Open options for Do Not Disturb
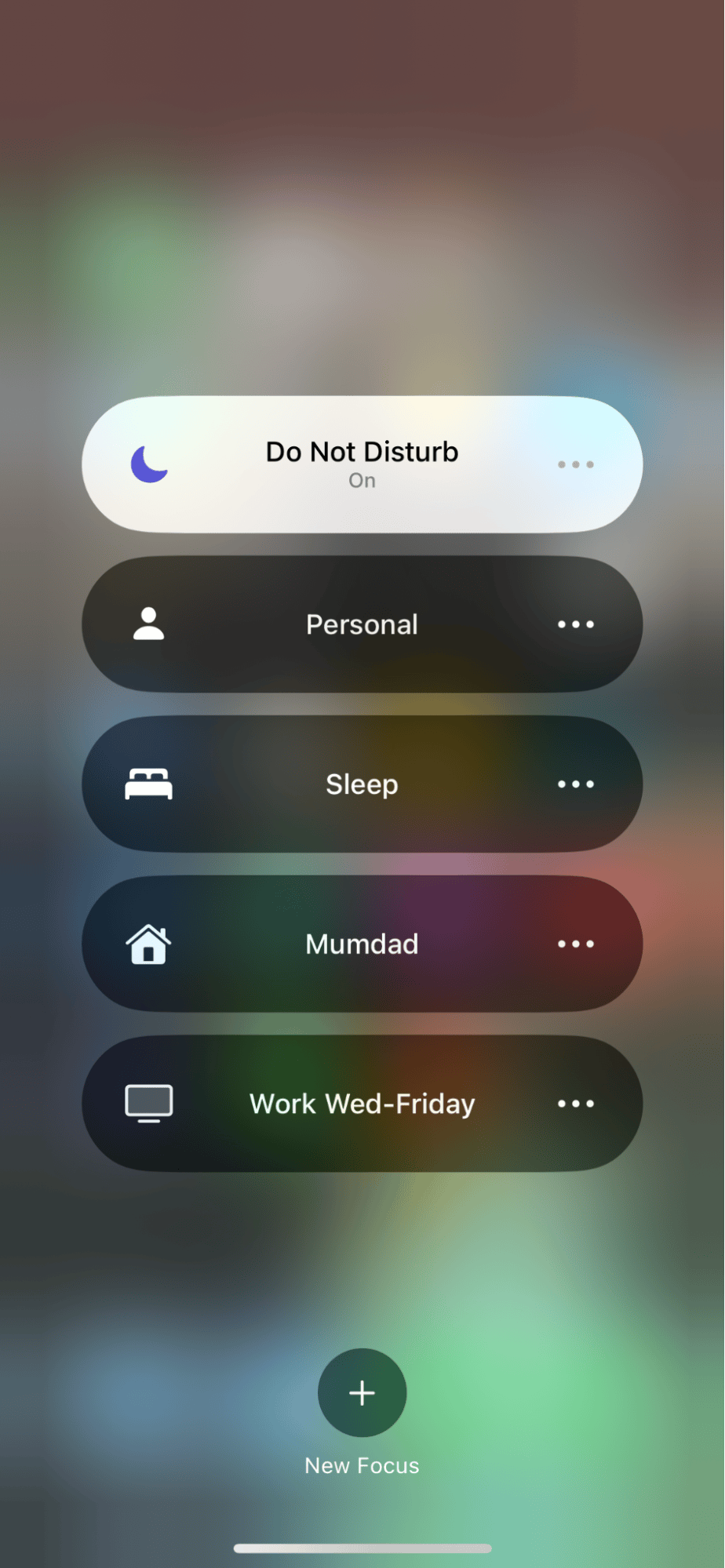 point(575,464)
